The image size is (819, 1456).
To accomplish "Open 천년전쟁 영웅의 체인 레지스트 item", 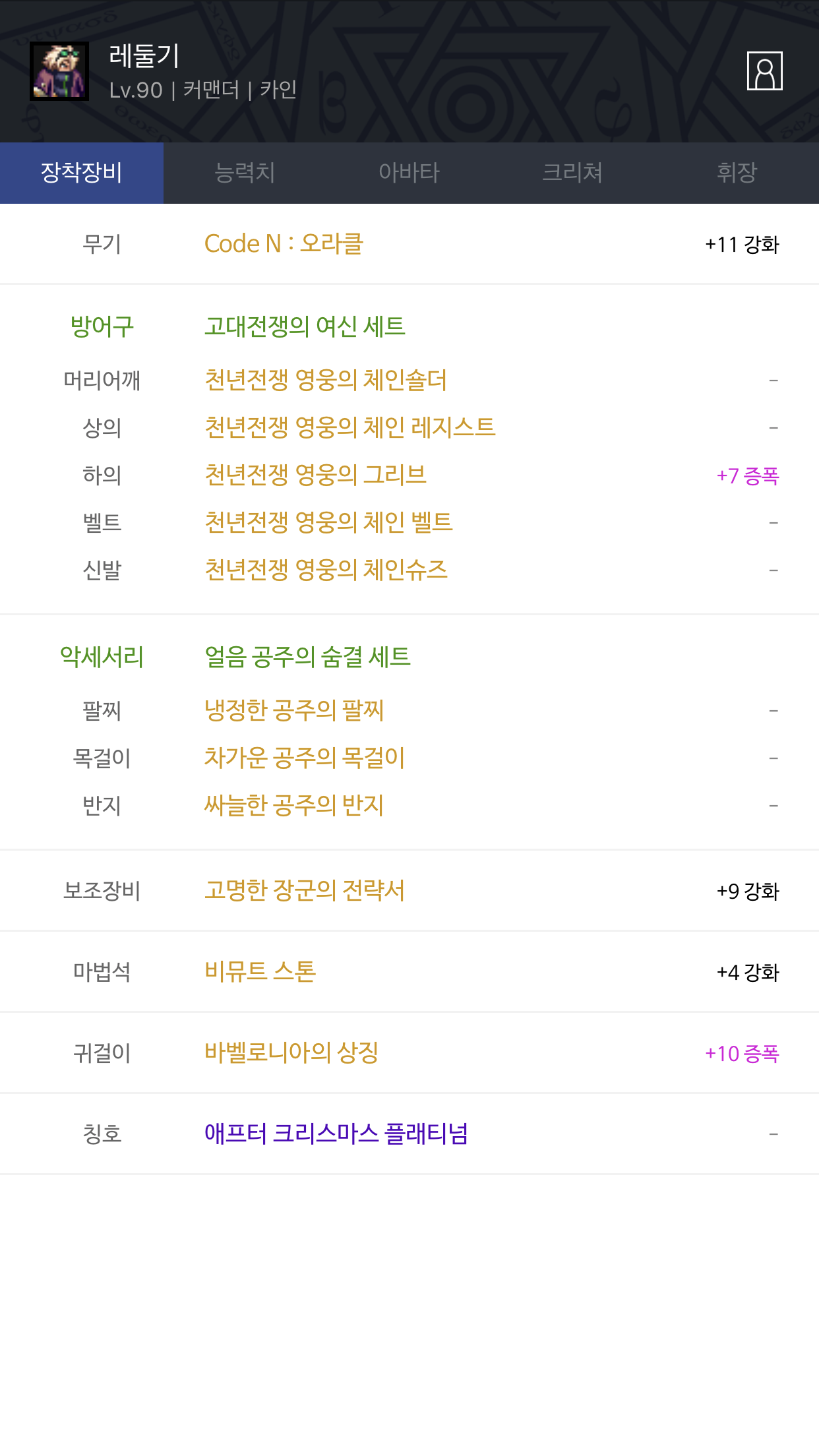I will pyautogui.click(x=349, y=427).
